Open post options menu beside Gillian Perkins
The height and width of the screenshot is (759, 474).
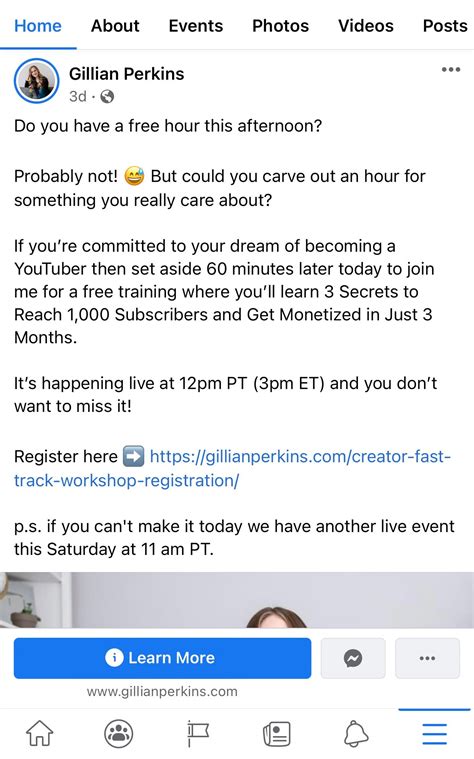click(451, 69)
